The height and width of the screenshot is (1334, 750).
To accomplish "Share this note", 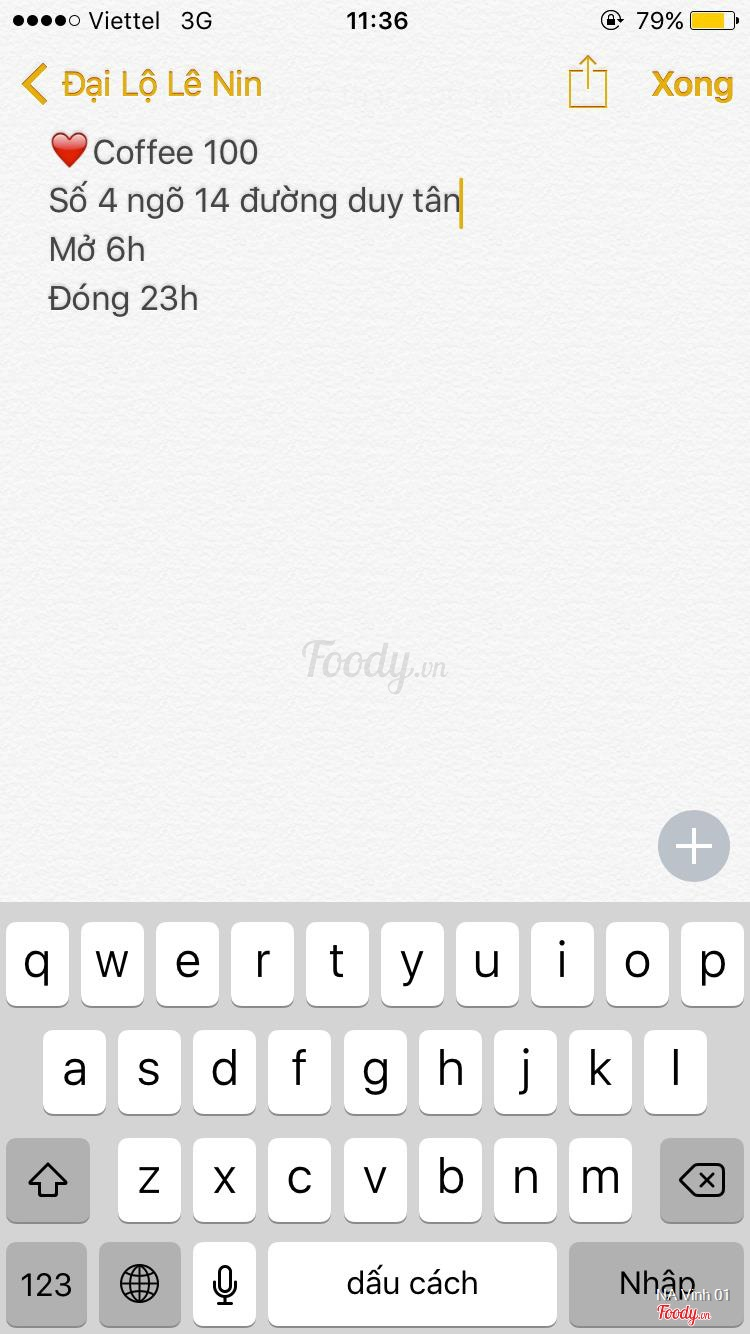I will (x=588, y=82).
